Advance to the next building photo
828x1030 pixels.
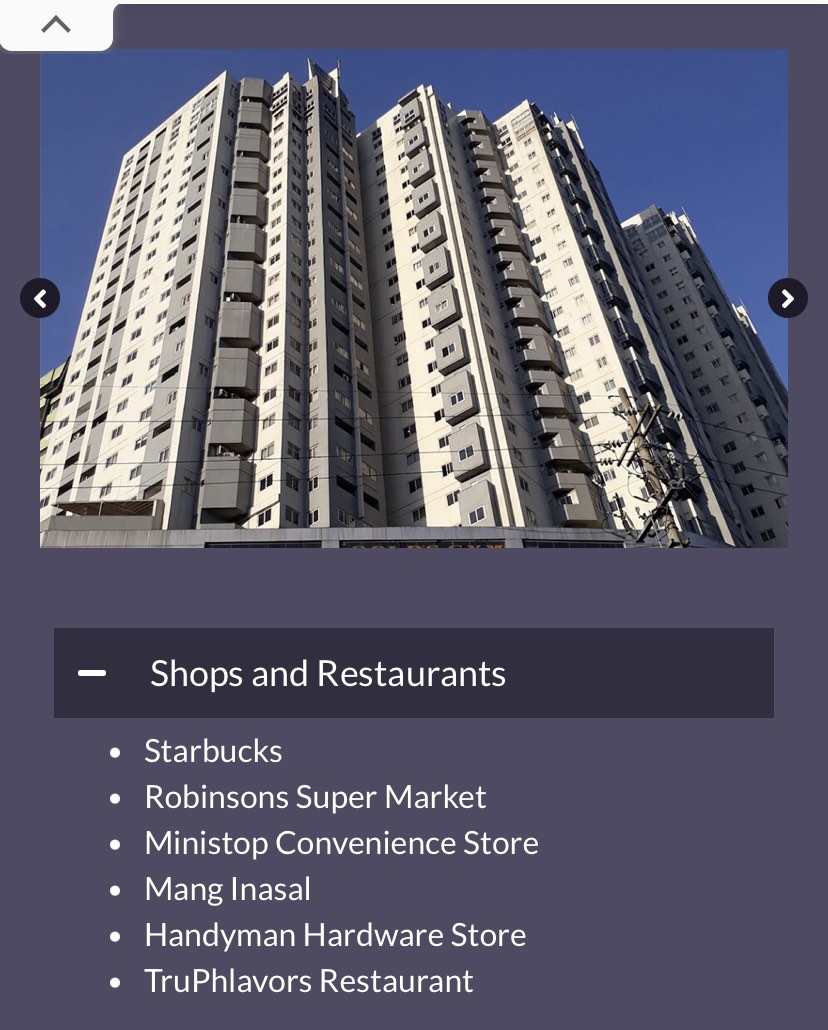pos(788,298)
